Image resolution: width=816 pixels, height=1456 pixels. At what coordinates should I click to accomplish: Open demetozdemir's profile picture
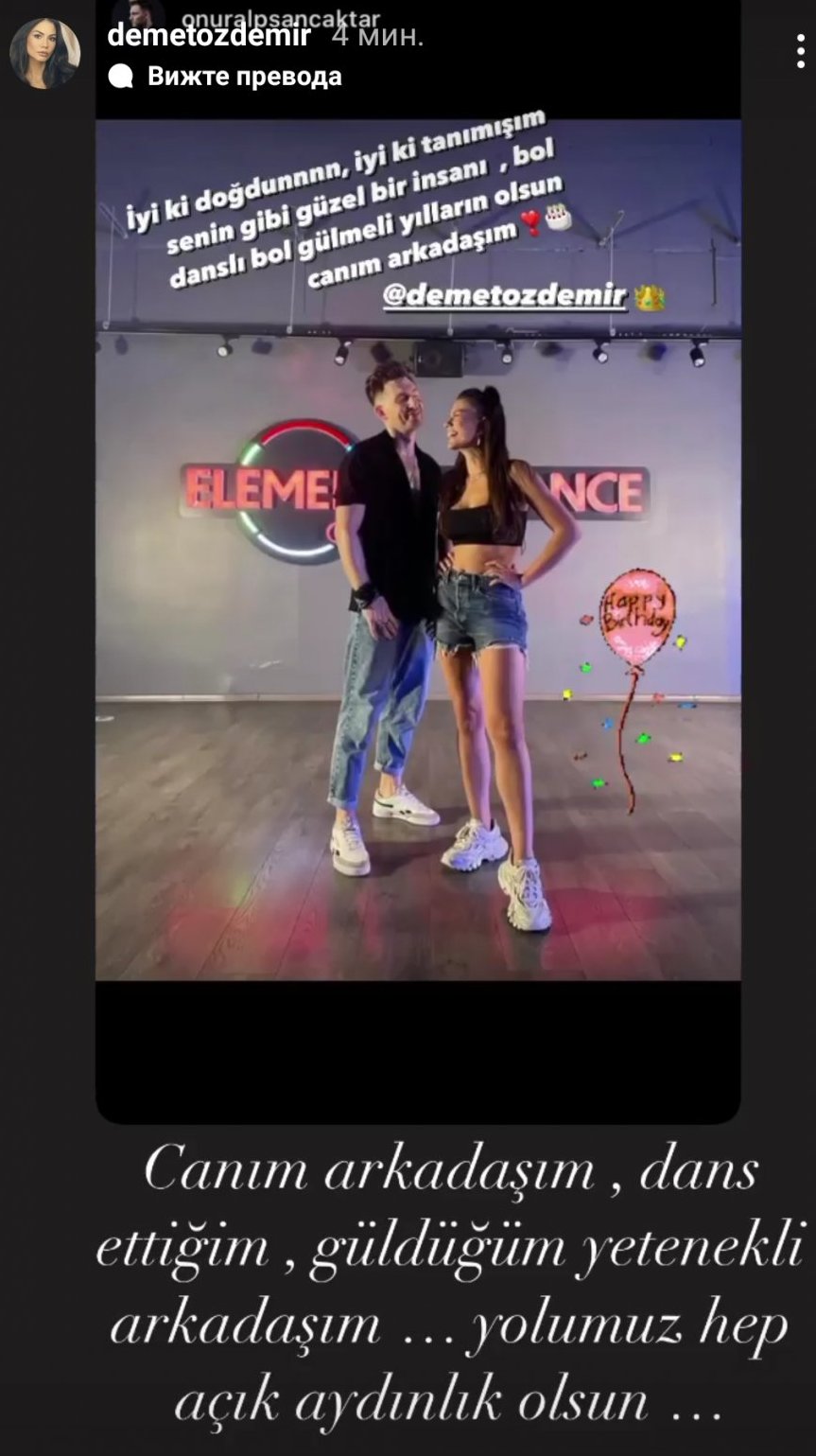44,54
